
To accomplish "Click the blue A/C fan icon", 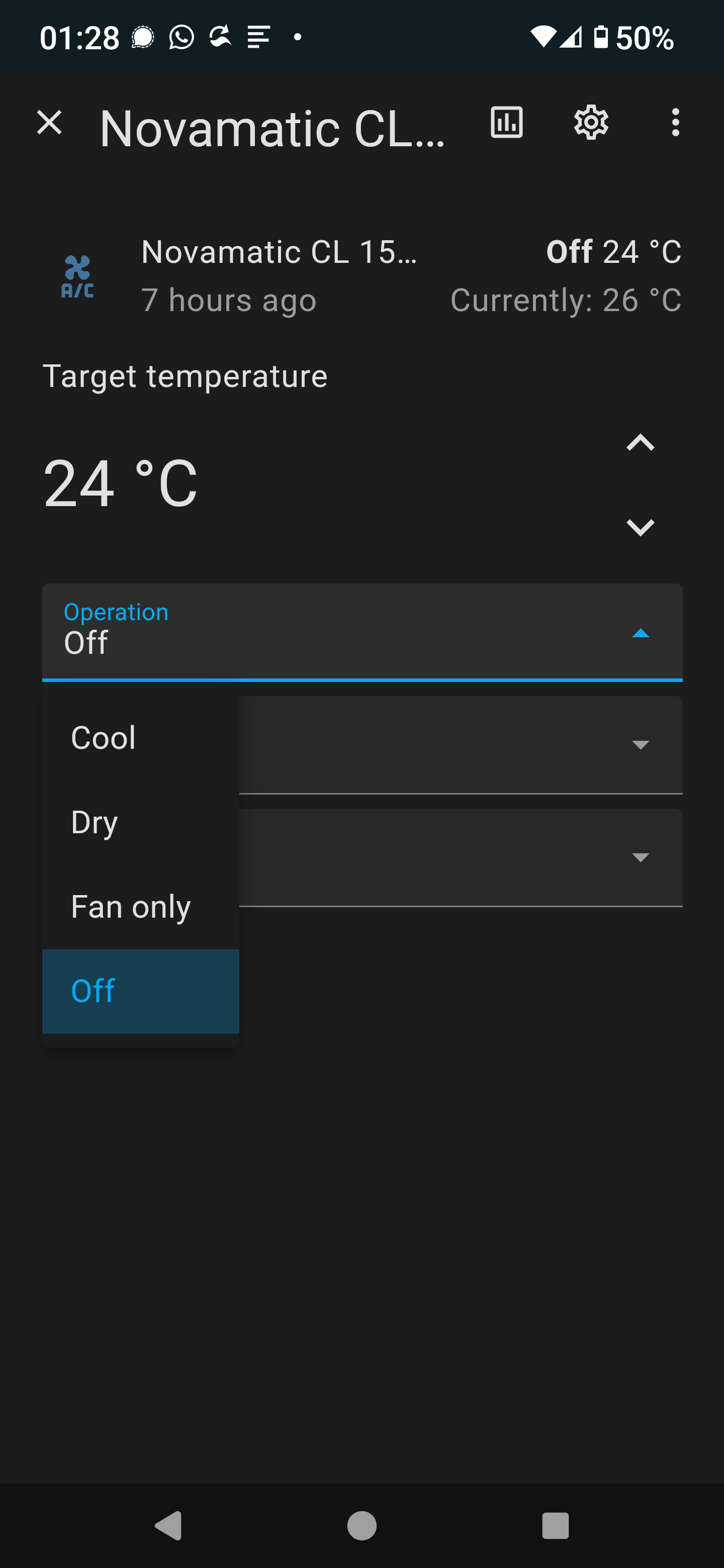I will 77,275.
